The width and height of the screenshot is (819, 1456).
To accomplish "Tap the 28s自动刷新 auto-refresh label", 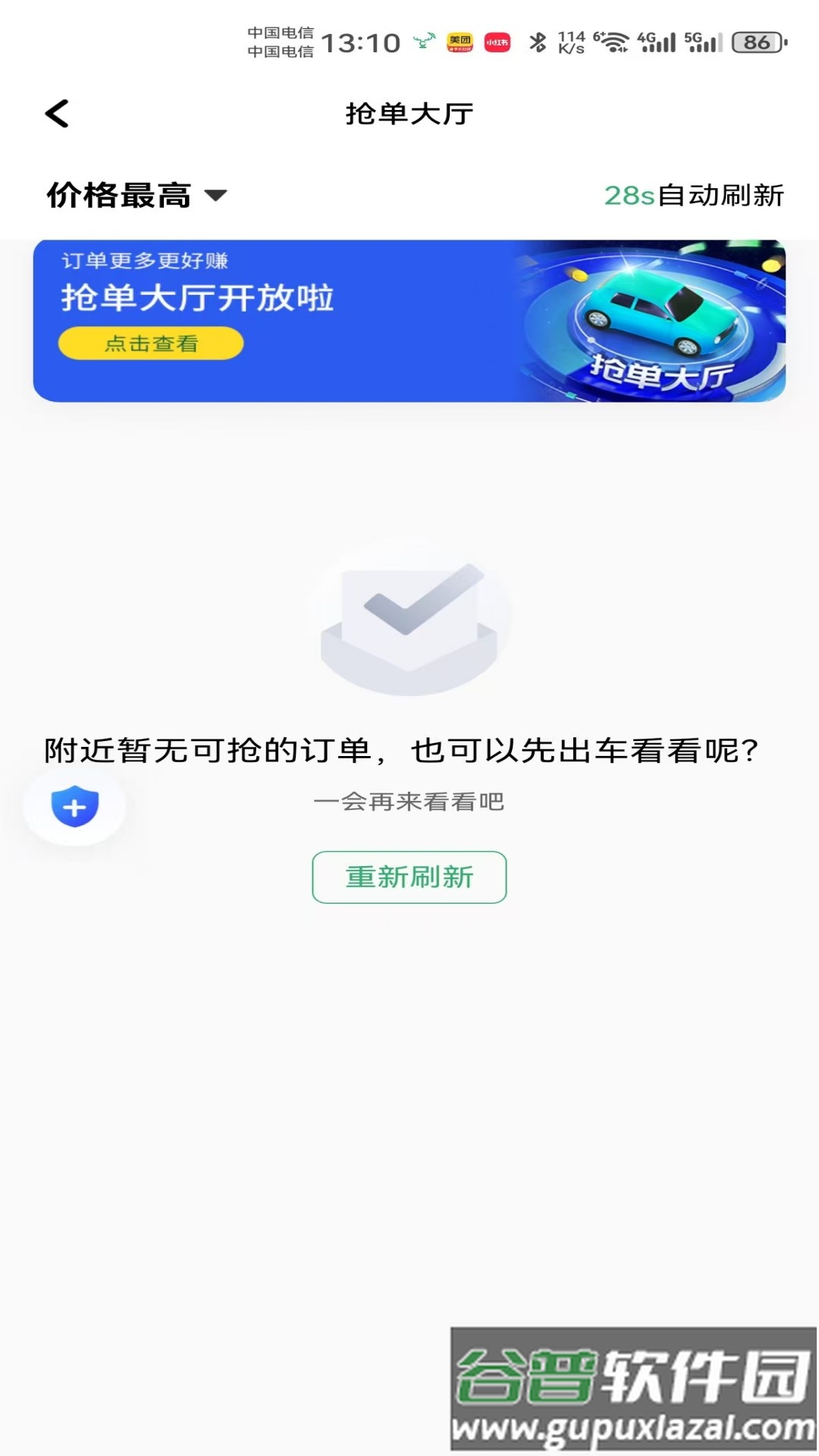I will pos(694,196).
